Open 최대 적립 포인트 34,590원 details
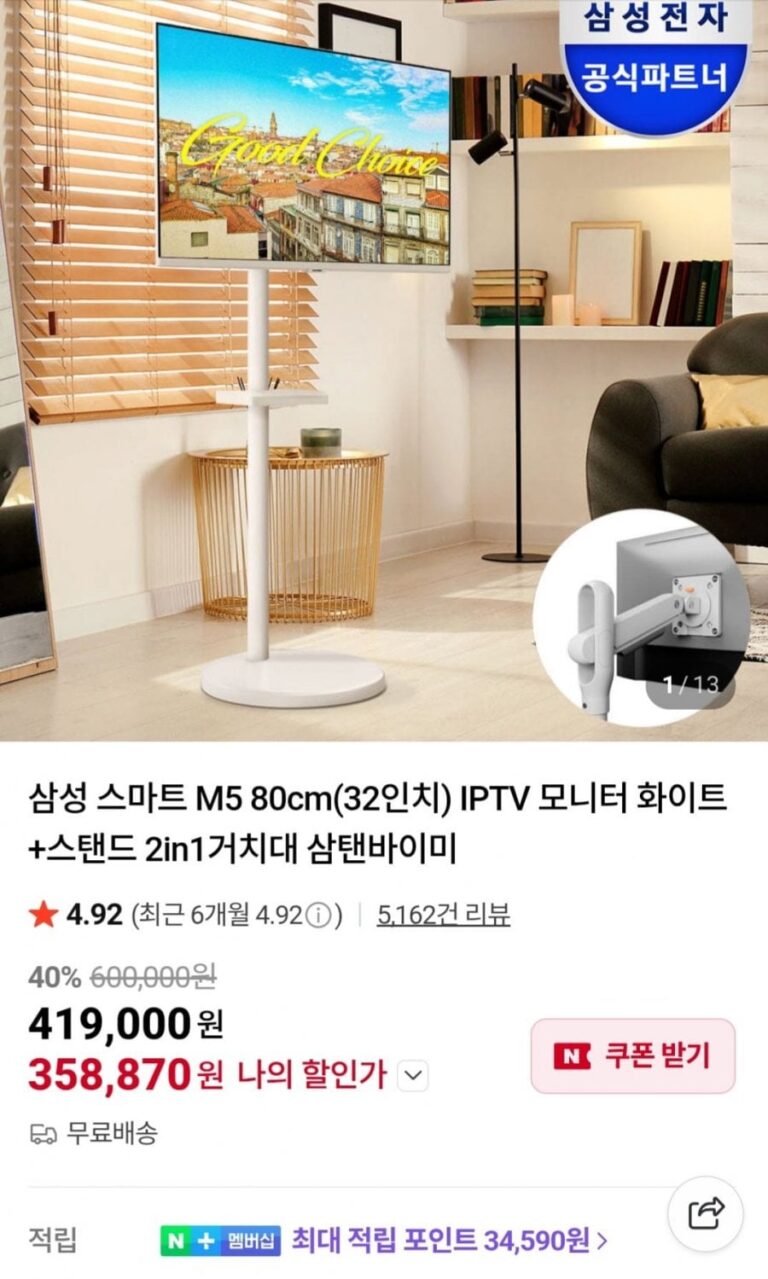Image resolution: width=768 pixels, height=1279 pixels. [449, 1241]
